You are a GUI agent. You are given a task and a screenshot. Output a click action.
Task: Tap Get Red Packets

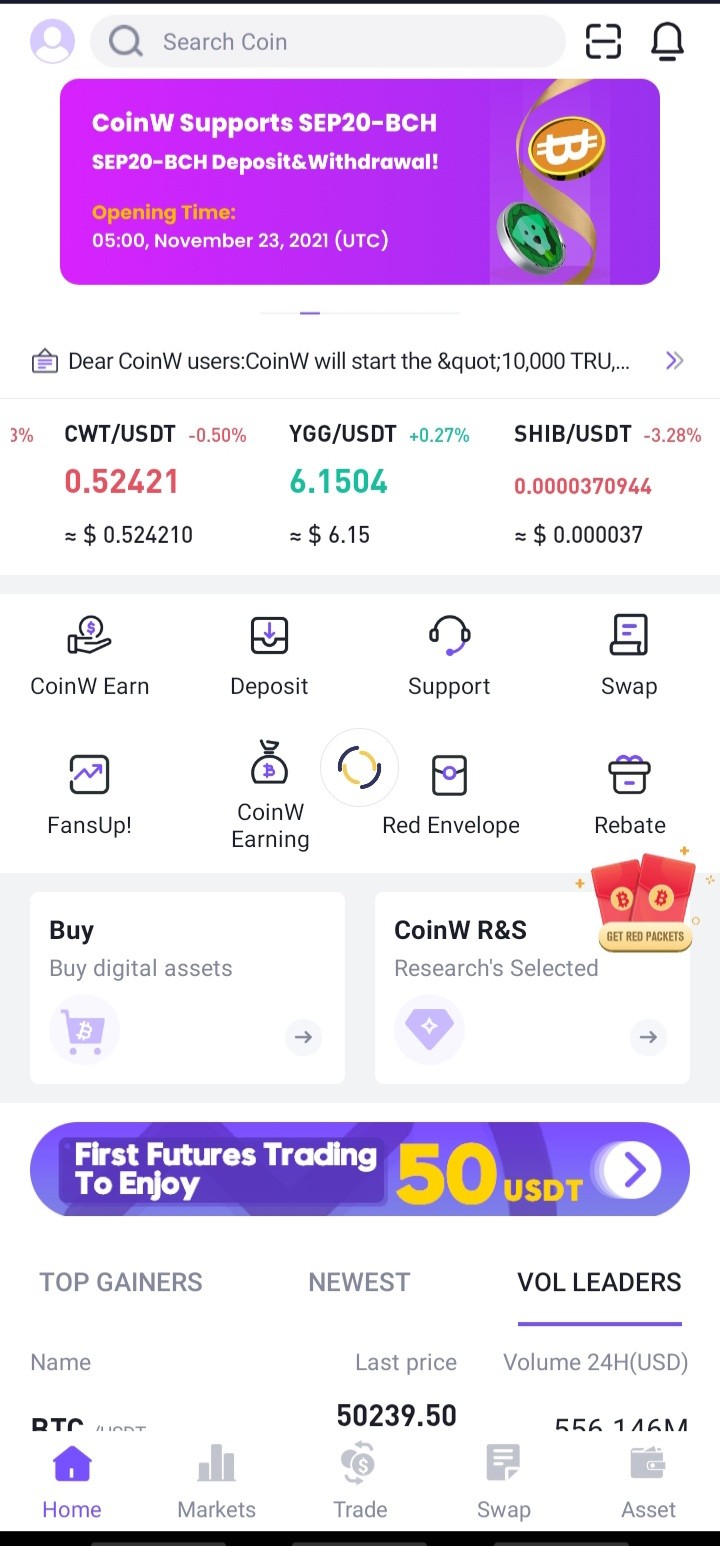pyautogui.click(x=645, y=901)
